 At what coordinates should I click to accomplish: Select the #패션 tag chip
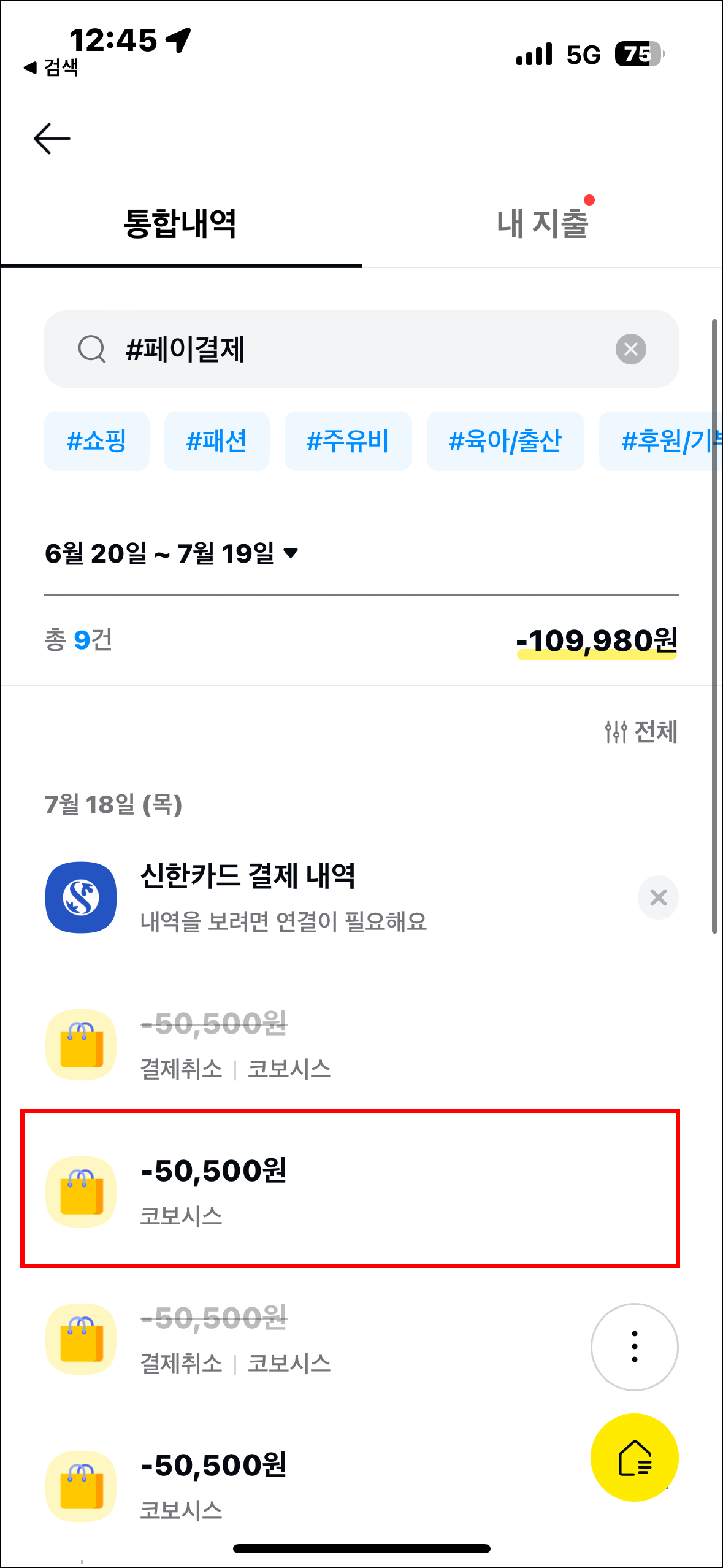point(216,441)
